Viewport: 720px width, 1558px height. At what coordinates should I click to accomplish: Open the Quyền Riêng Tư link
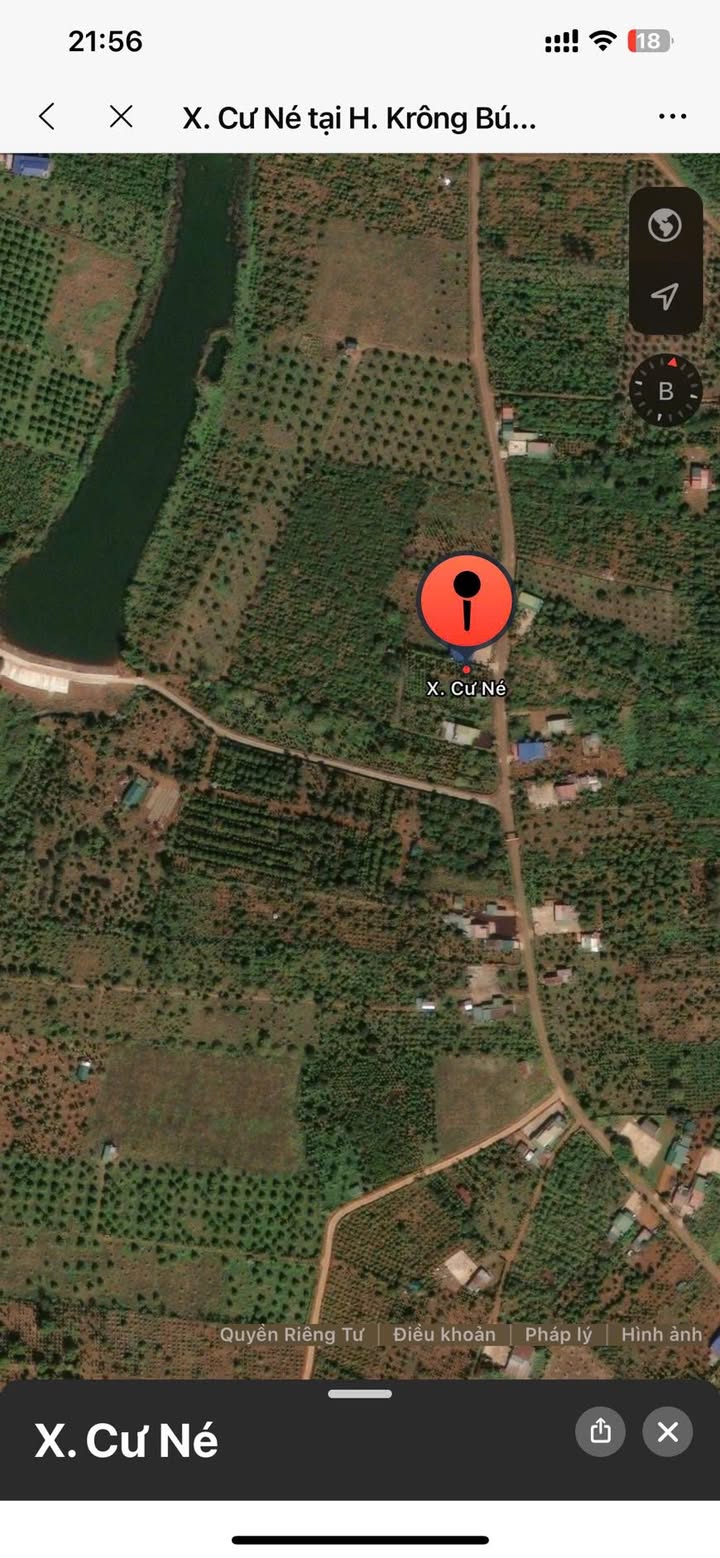tap(292, 1334)
